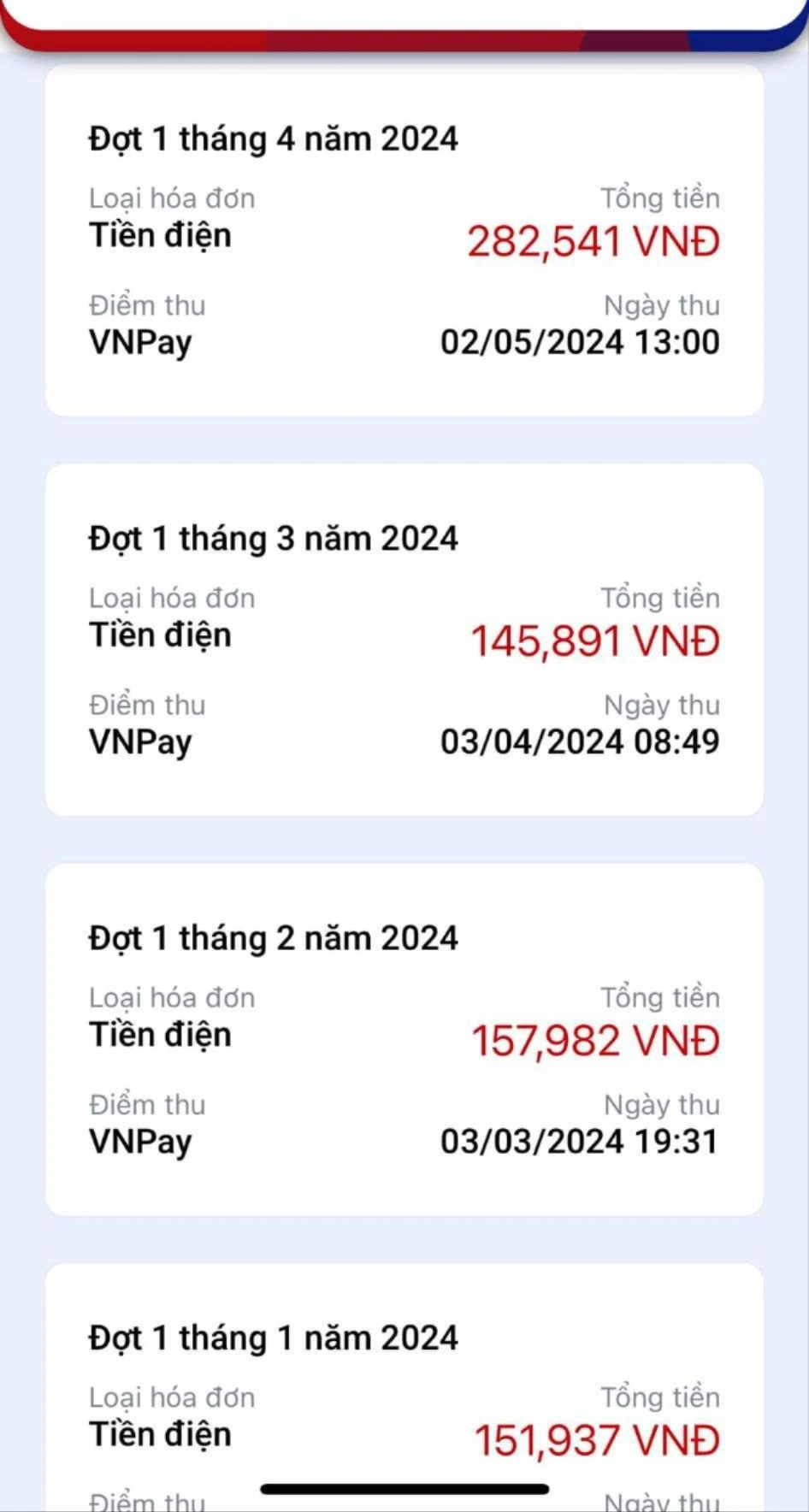Select the 145,891 VNĐ amount
The image size is (809, 1512).
(597, 640)
